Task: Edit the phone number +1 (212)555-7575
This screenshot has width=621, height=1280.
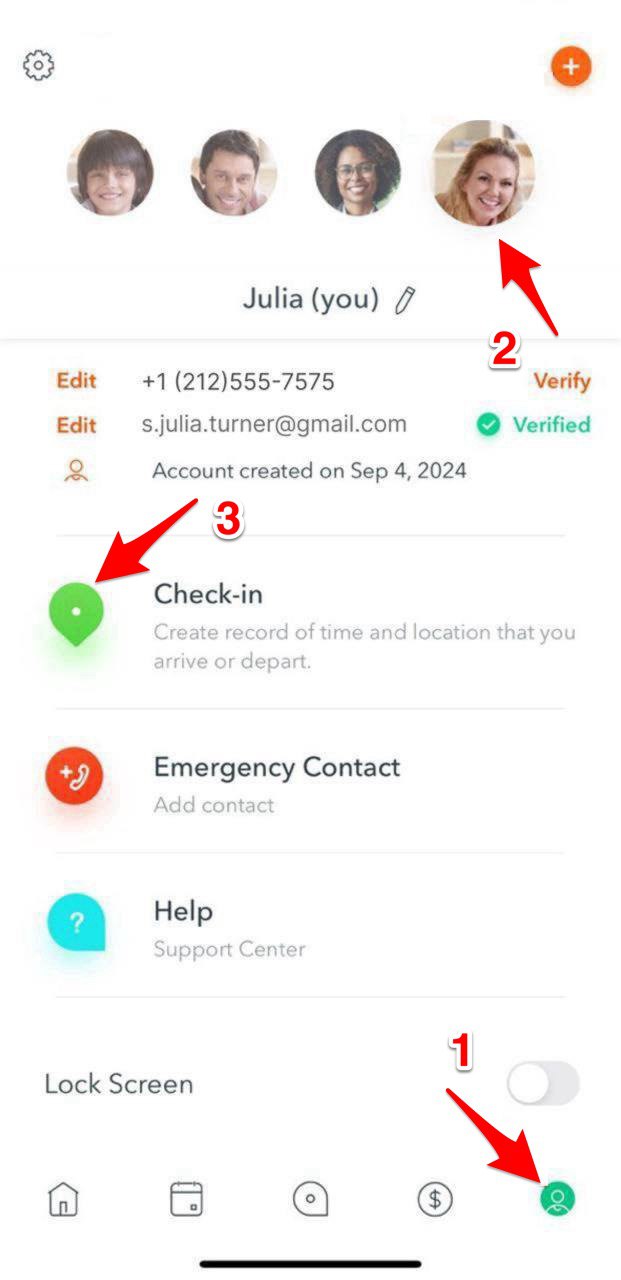Action: [76, 381]
